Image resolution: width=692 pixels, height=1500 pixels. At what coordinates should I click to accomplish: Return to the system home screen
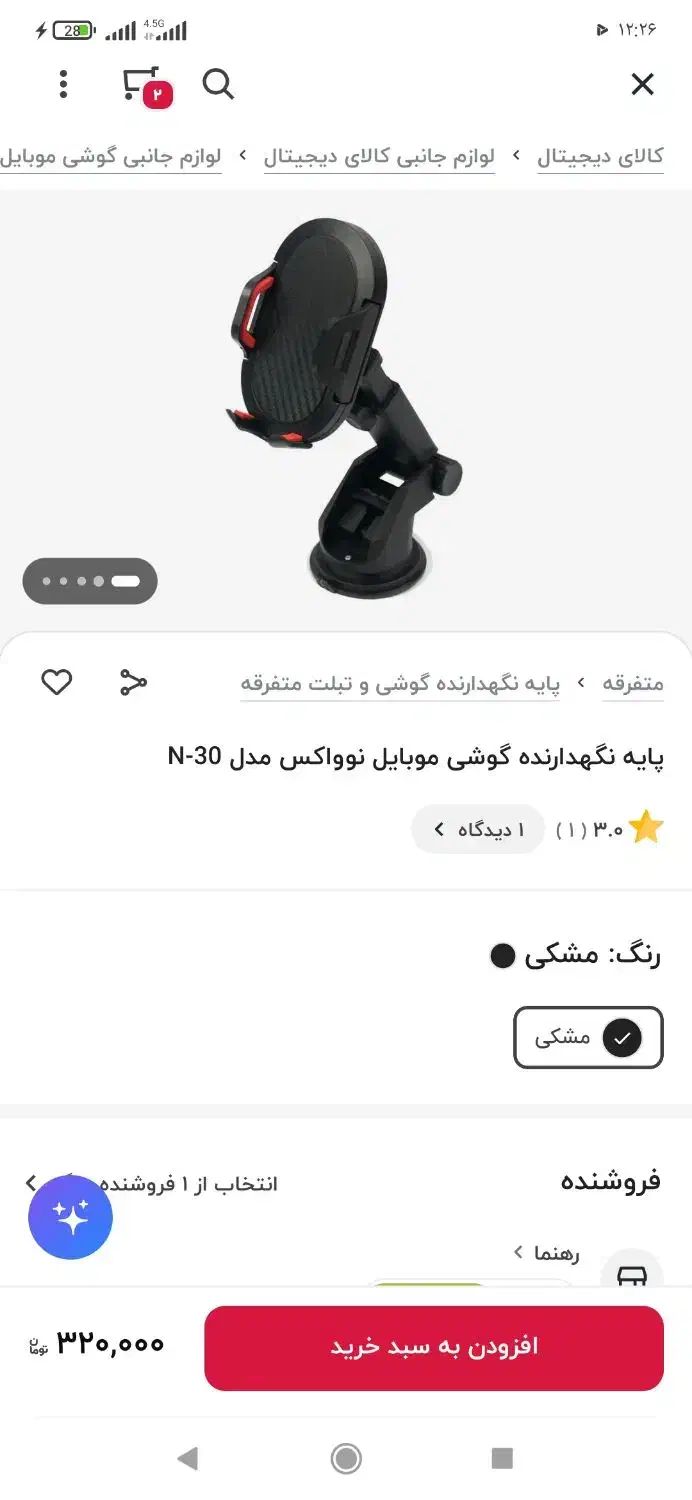346,1459
